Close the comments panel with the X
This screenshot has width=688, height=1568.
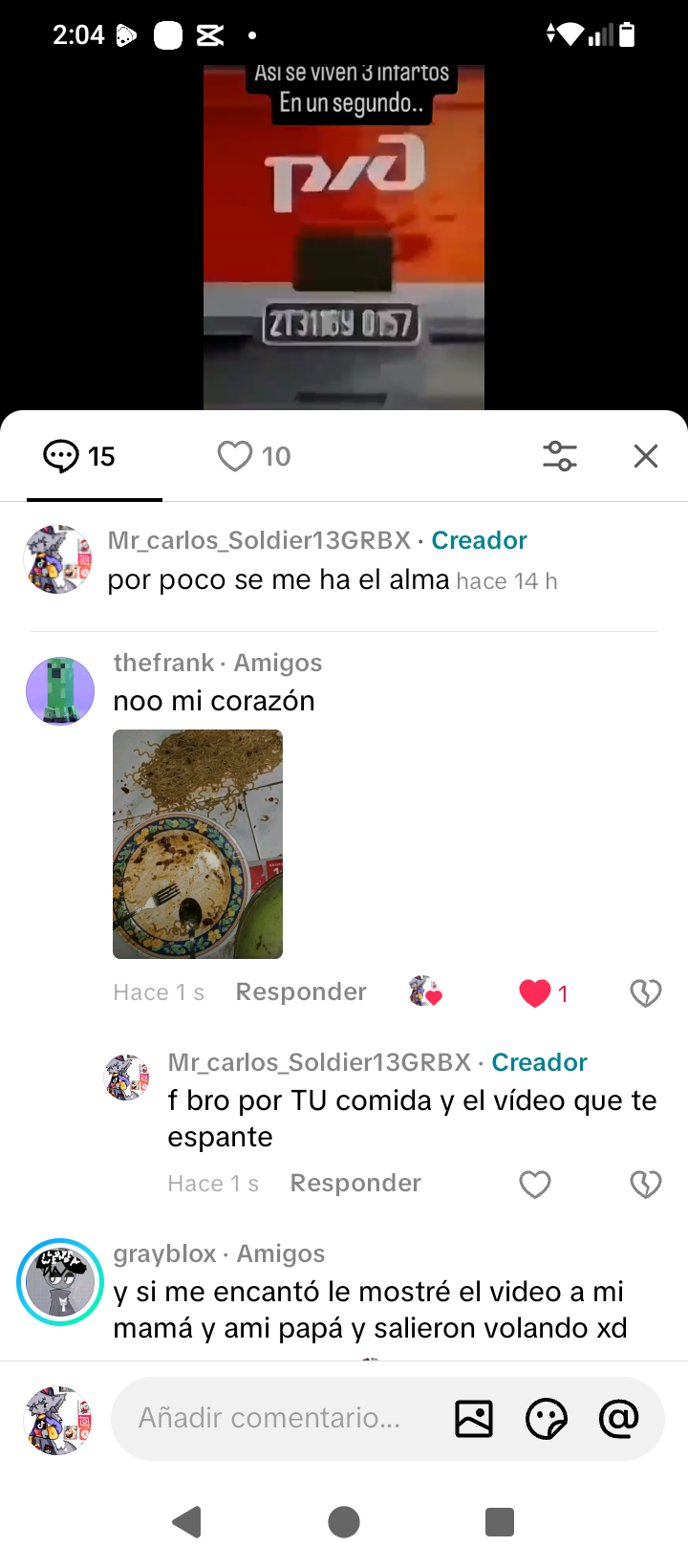[x=645, y=456]
